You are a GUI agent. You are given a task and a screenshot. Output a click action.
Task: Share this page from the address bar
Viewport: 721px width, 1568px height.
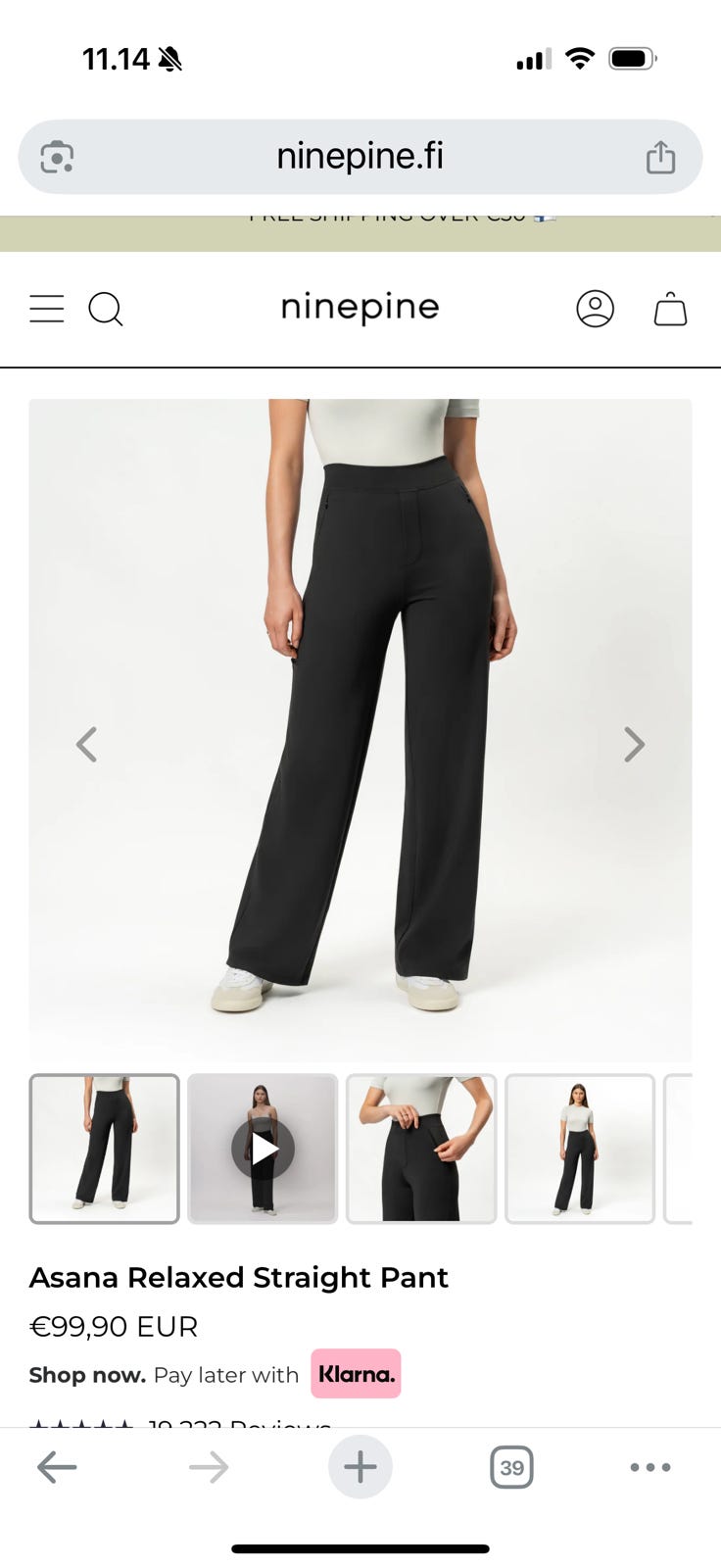pos(661,157)
